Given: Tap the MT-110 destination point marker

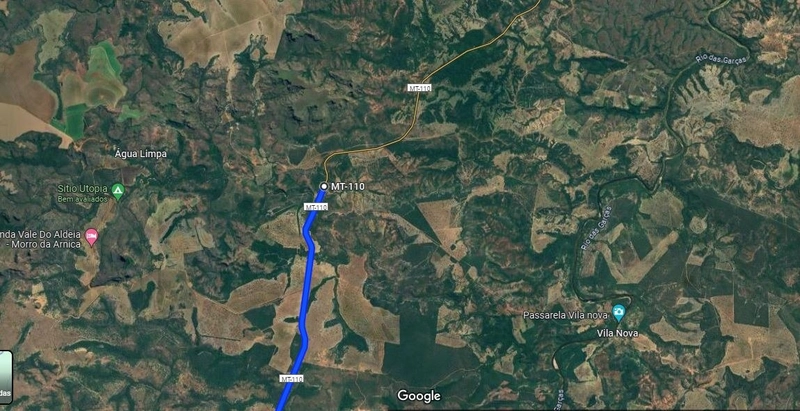Looking at the screenshot, I should point(323,187).
